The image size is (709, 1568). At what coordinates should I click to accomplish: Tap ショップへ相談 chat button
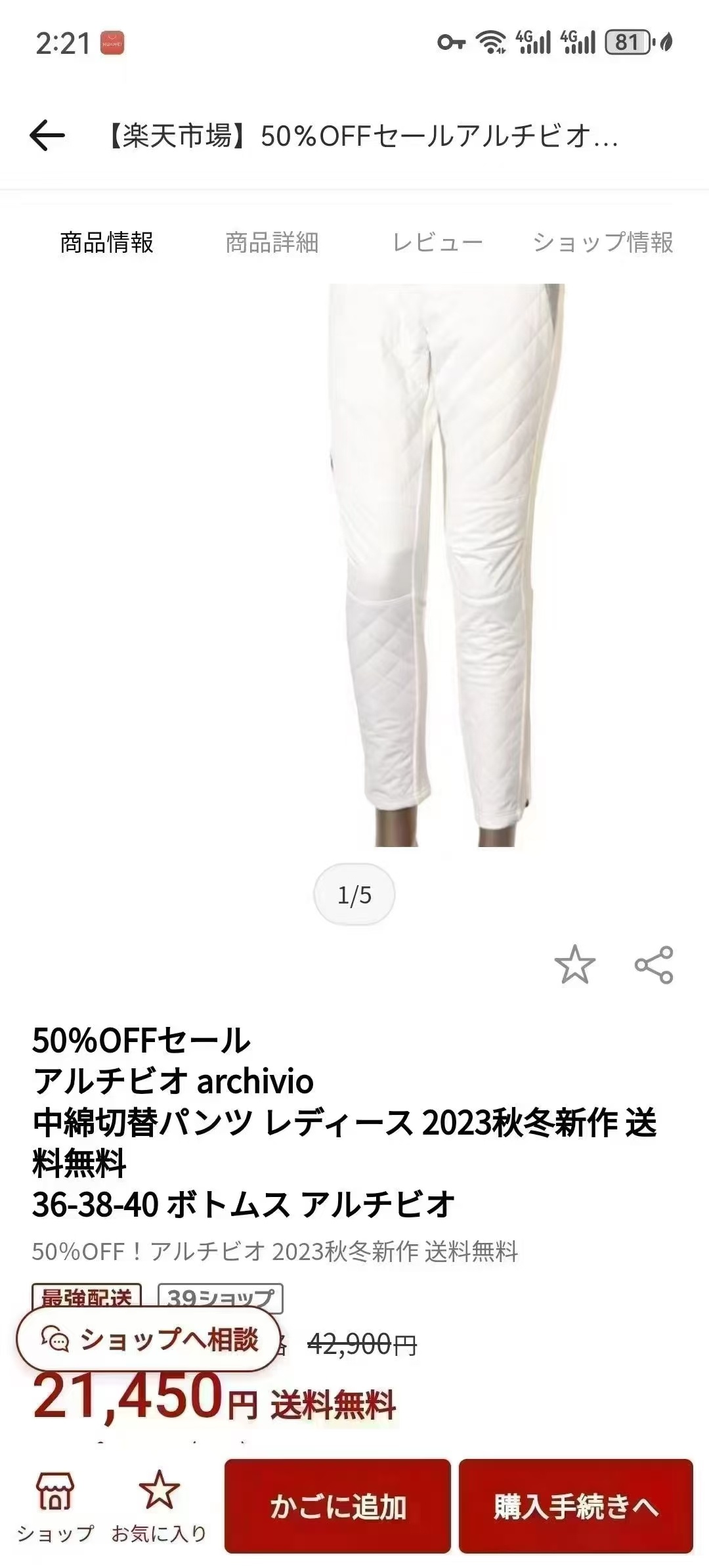click(150, 1339)
